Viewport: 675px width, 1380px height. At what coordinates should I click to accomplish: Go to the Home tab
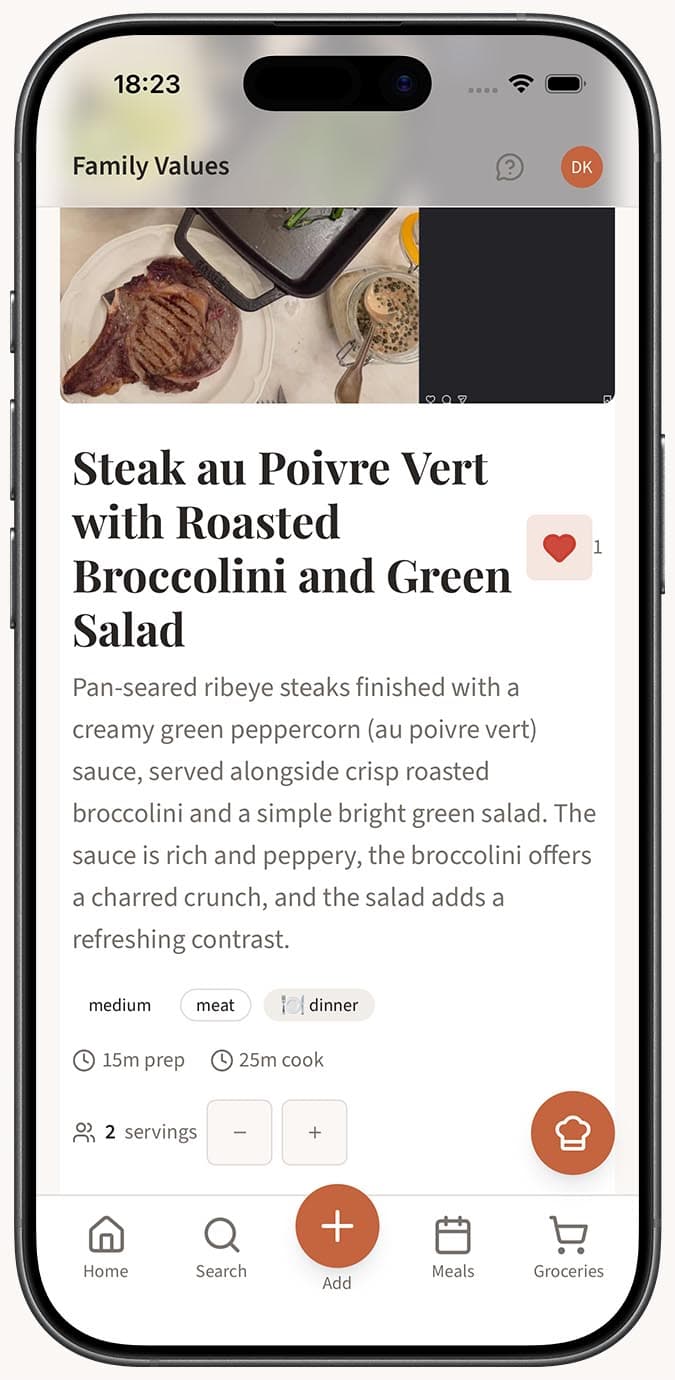click(106, 1246)
